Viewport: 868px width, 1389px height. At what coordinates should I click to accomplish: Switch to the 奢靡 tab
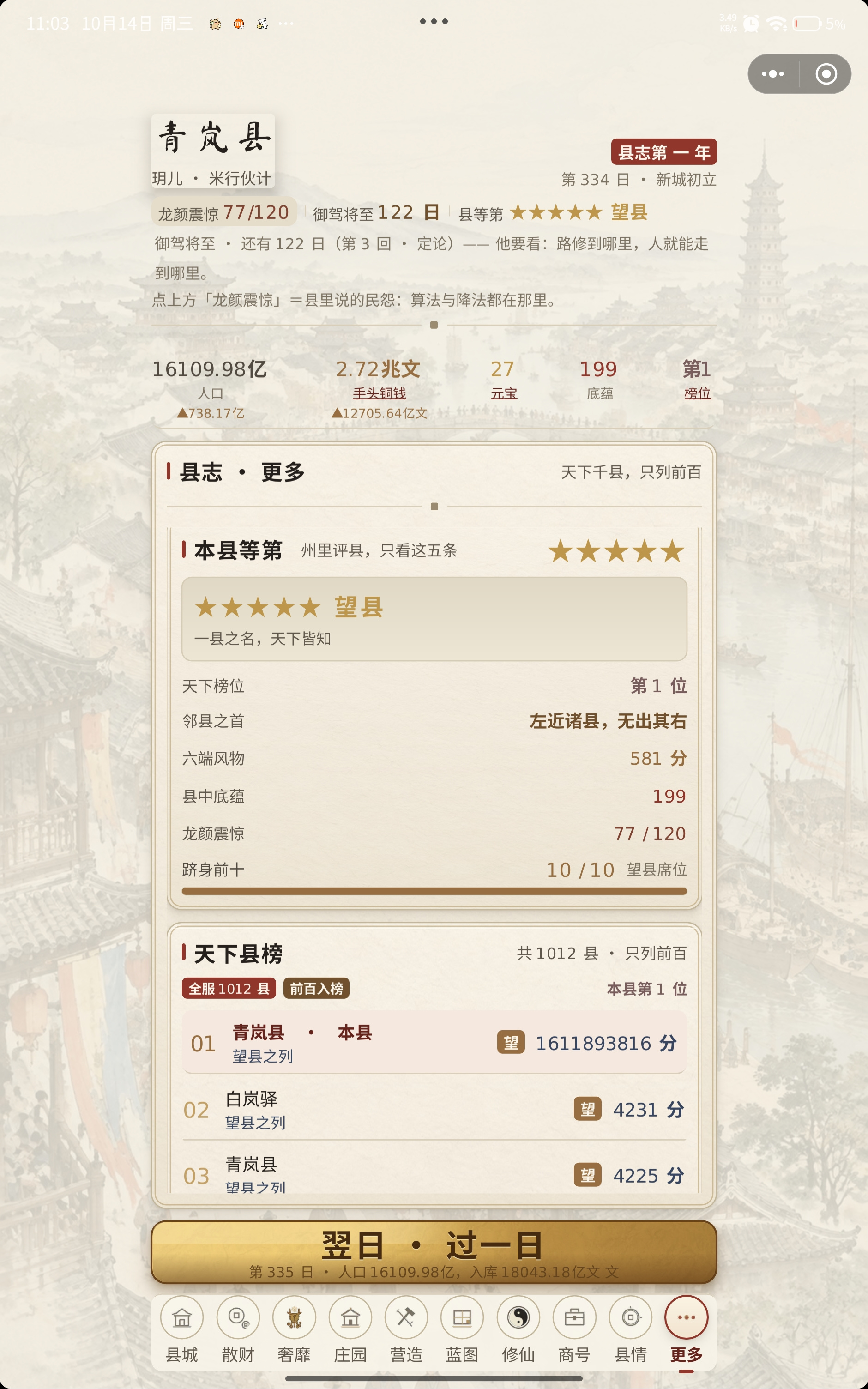coord(294,1330)
